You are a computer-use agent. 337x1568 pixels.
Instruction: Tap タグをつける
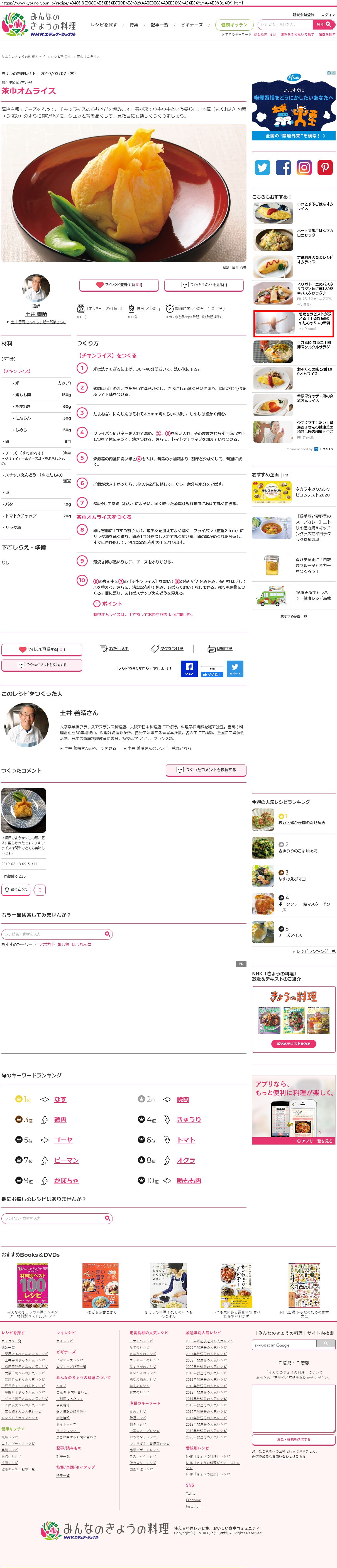(167, 648)
